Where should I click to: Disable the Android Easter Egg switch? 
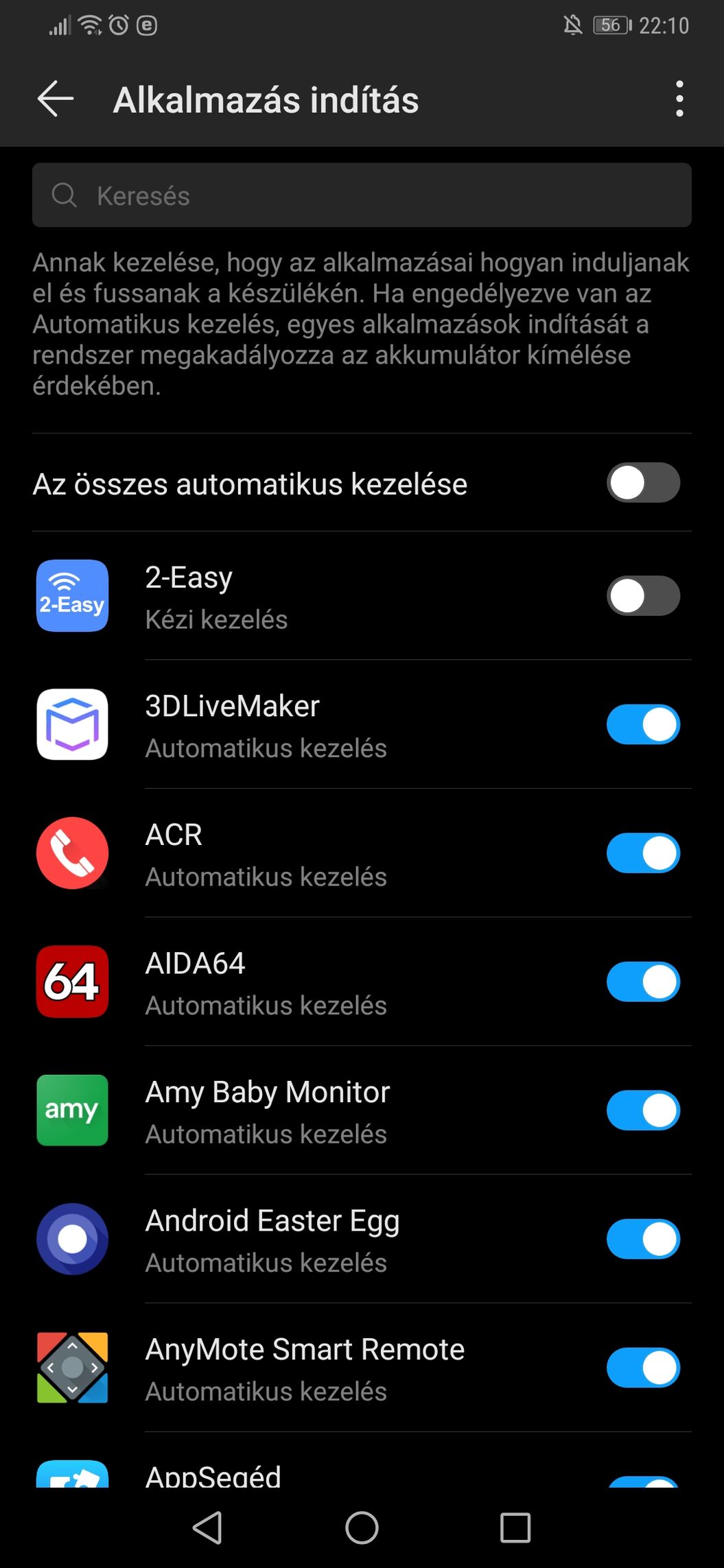click(x=643, y=1239)
